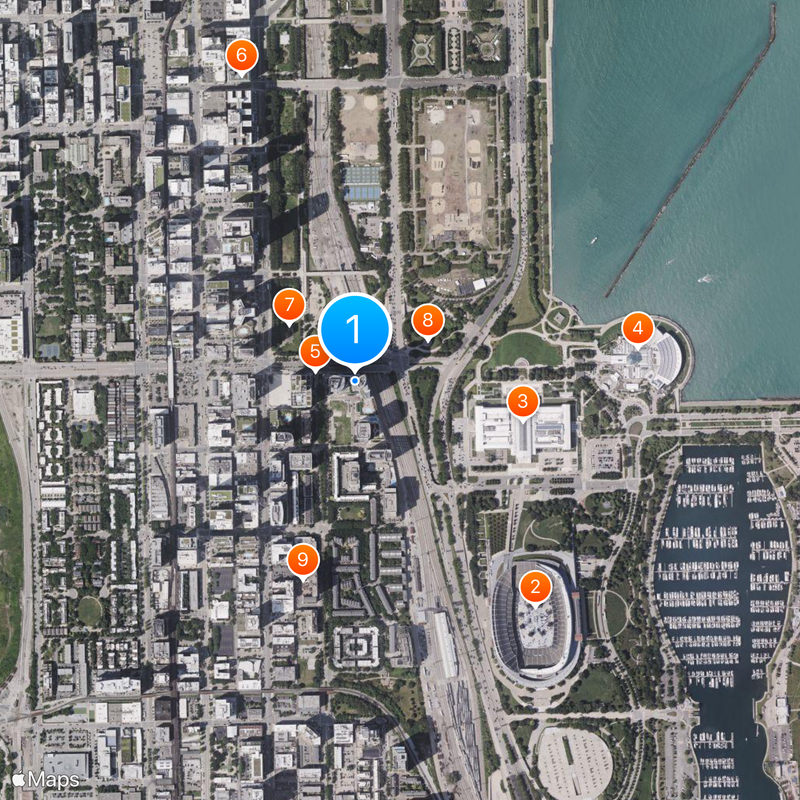The height and width of the screenshot is (800, 800).
Task: Select map pin number 4 by the lake
Action: (x=637, y=327)
